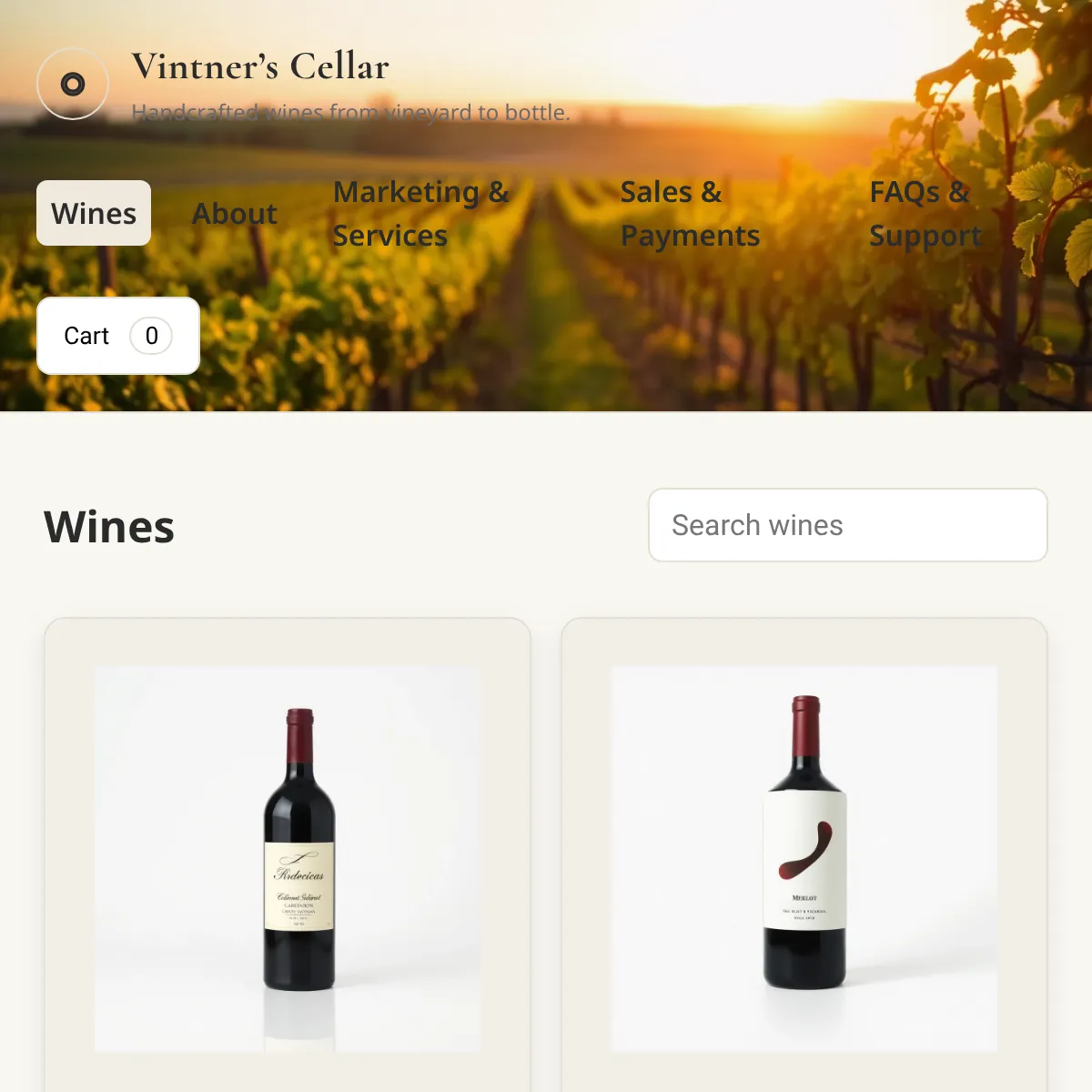Open FAQs & Support page
This screenshot has width=1092, height=1092.
tap(925, 213)
